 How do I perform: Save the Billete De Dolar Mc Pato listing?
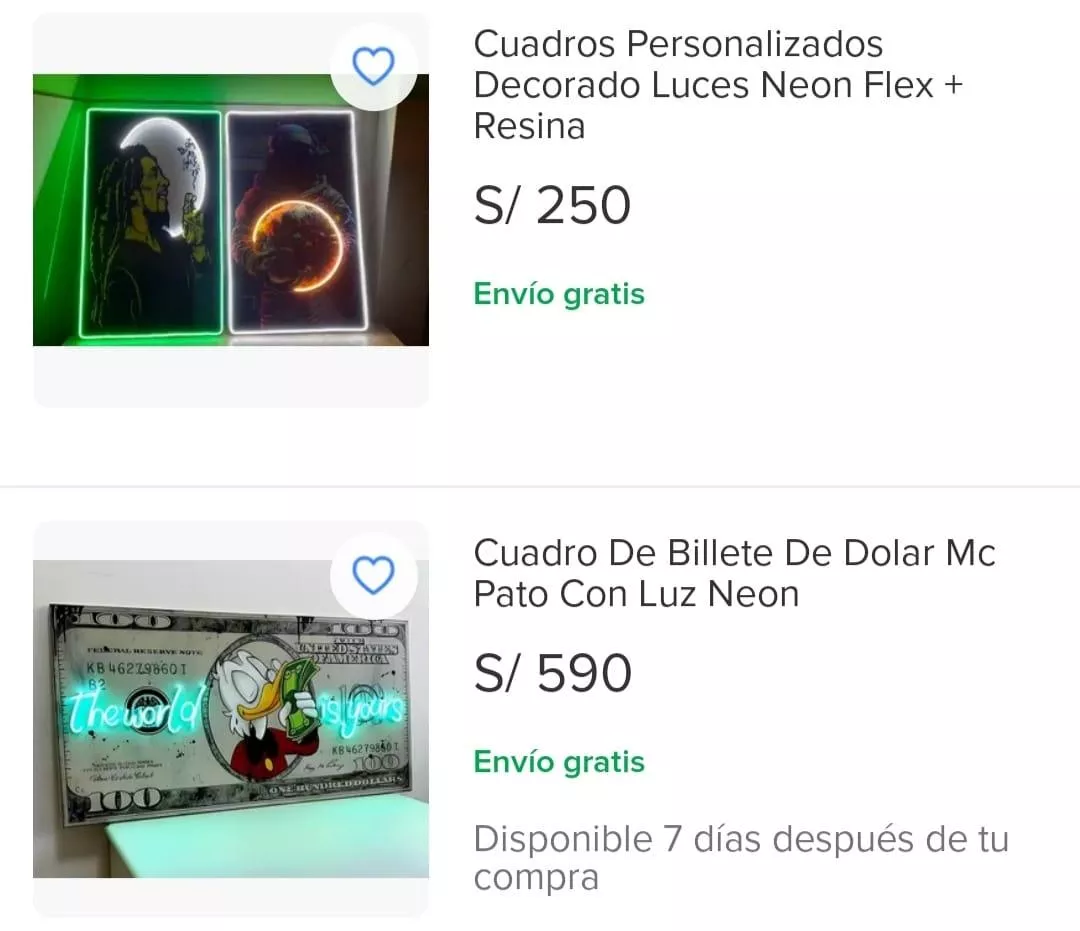tap(375, 576)
